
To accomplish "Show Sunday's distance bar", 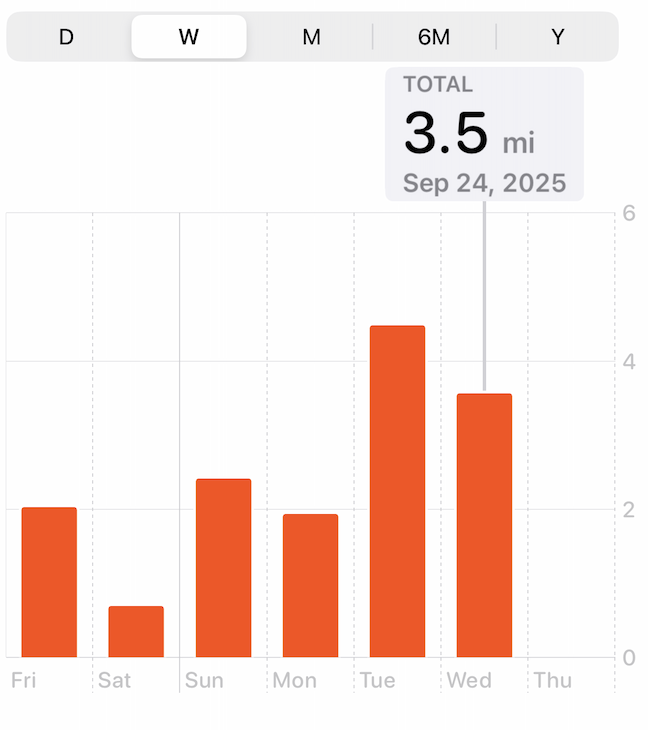I will point(223,567).
